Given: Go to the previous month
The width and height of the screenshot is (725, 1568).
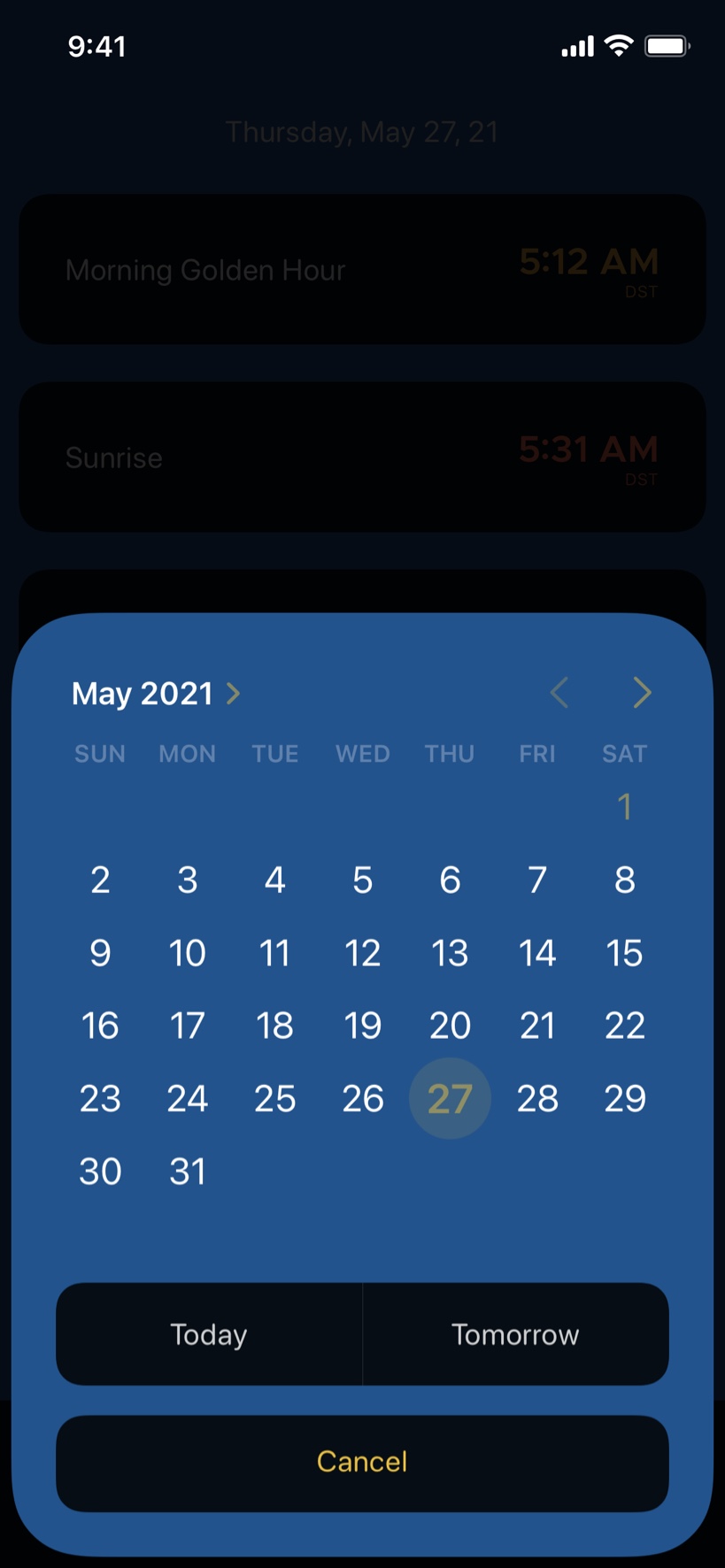Looking at the screenshot, I should 559,693.
